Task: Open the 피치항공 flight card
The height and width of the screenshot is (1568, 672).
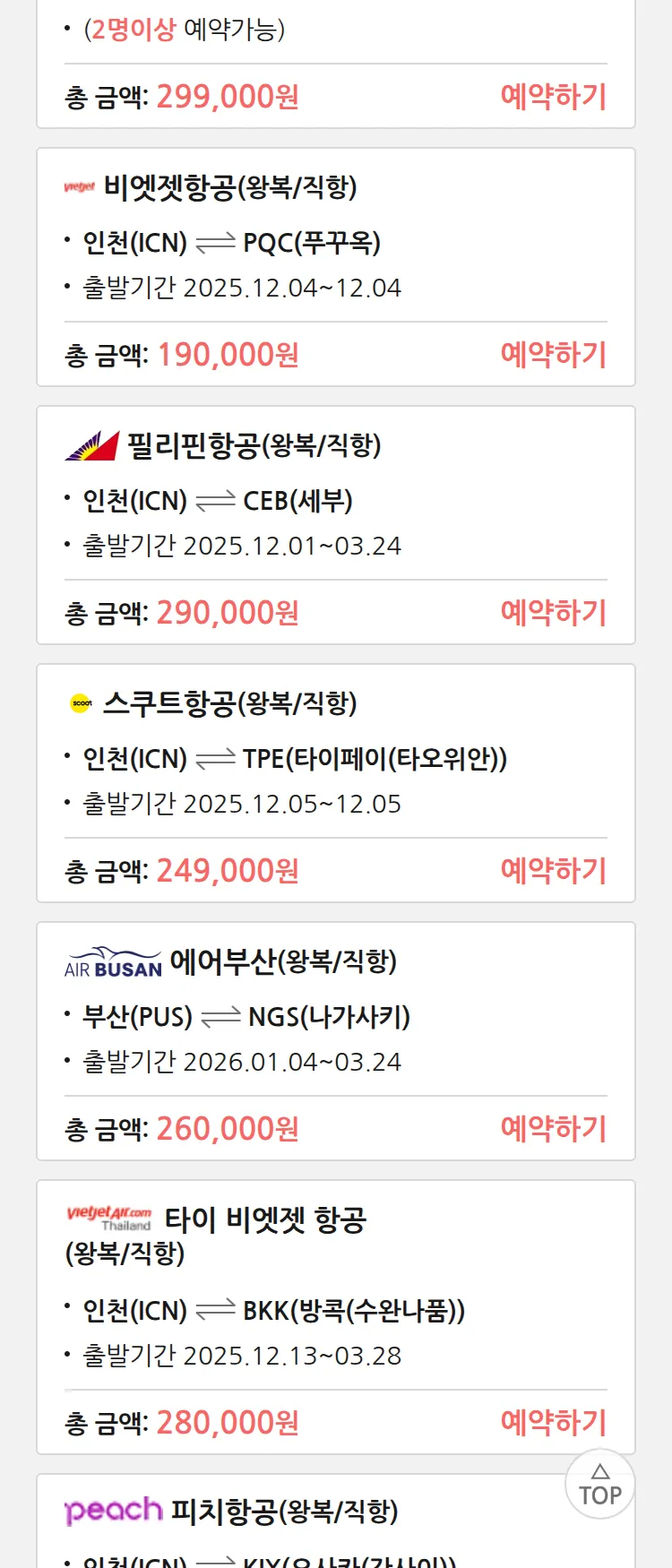Action: pos(283,1512)
